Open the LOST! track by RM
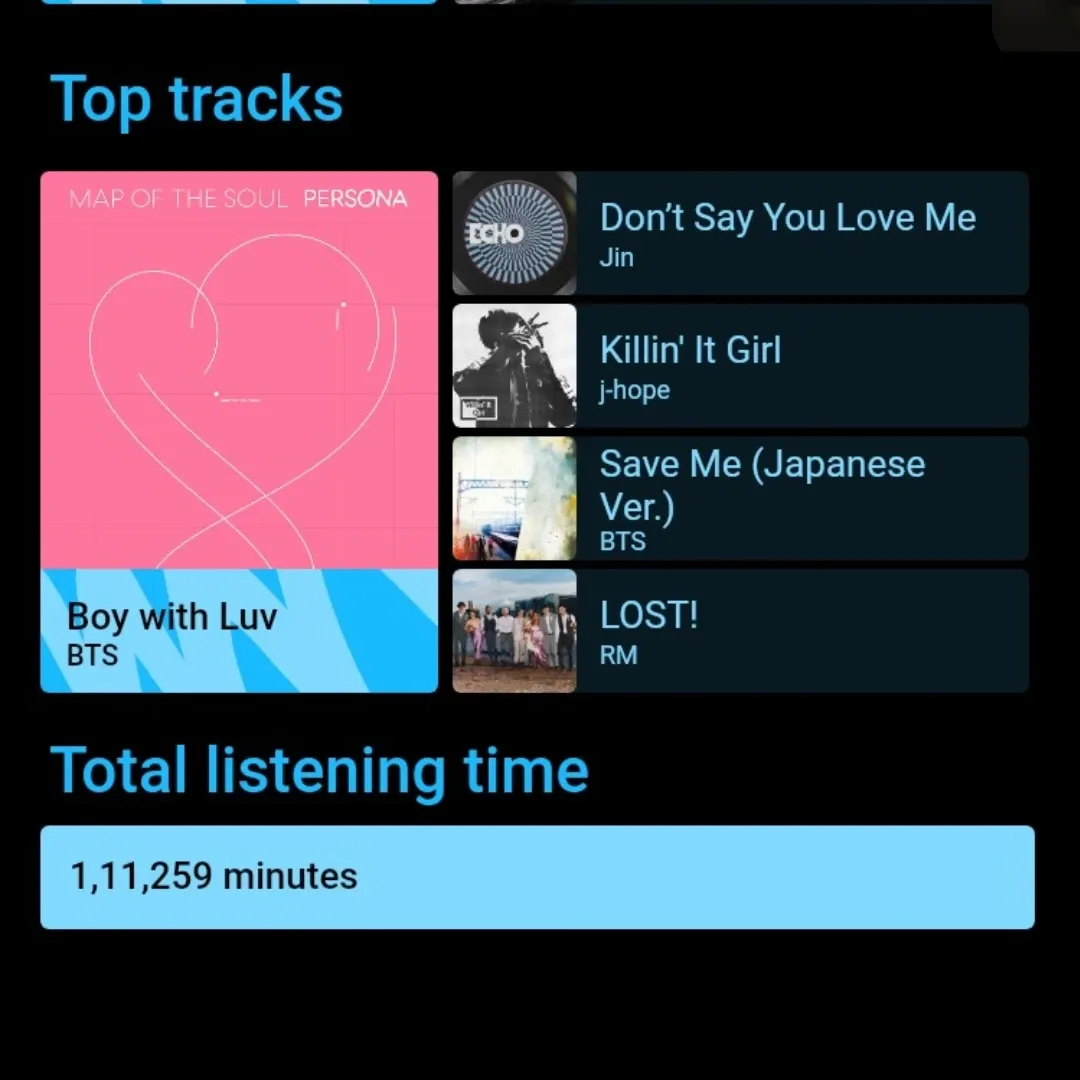The height and width of the screenshot is (1080, 1080). [740, 631]
